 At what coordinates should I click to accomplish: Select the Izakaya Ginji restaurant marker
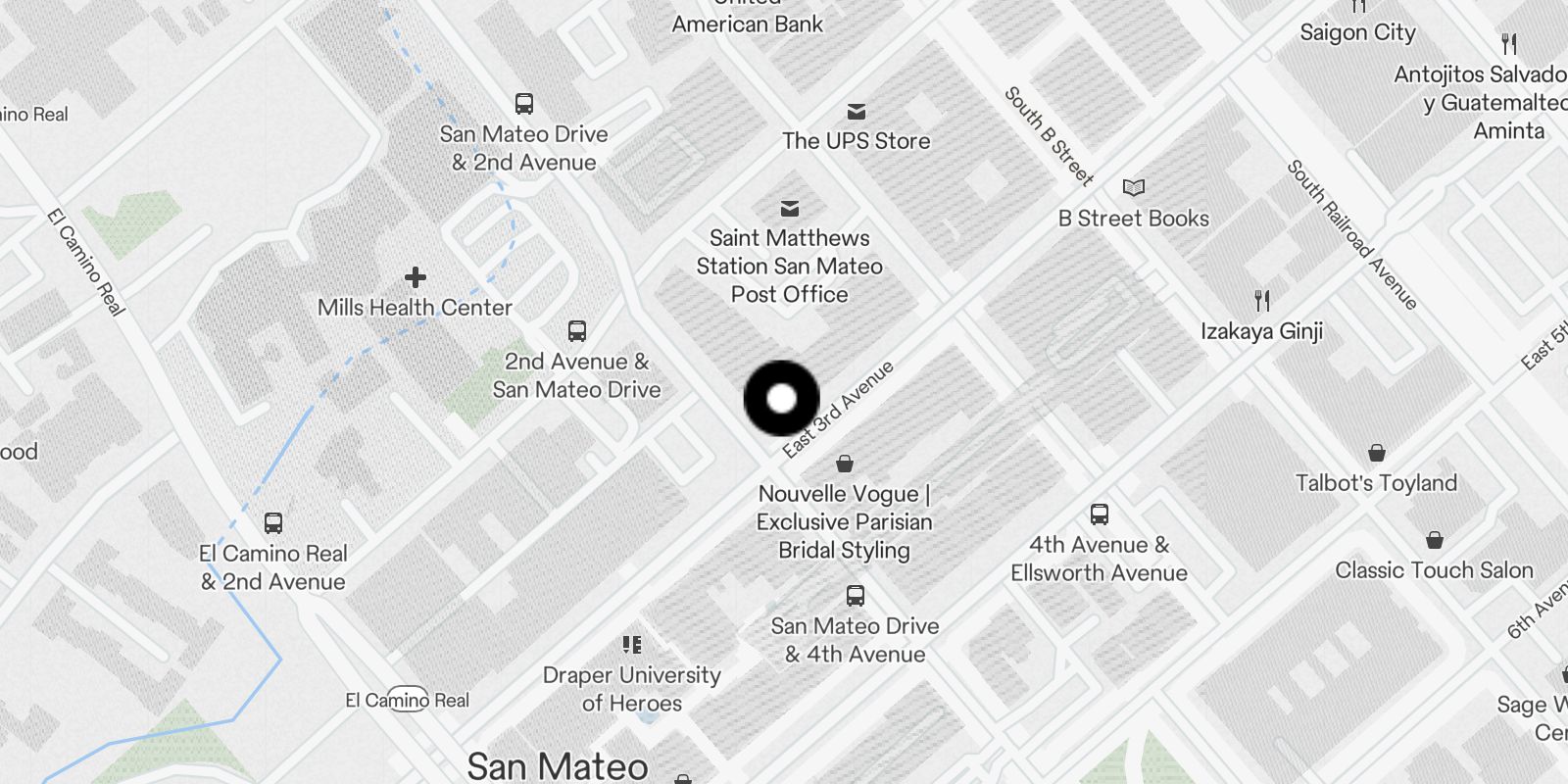(1262, 301)
